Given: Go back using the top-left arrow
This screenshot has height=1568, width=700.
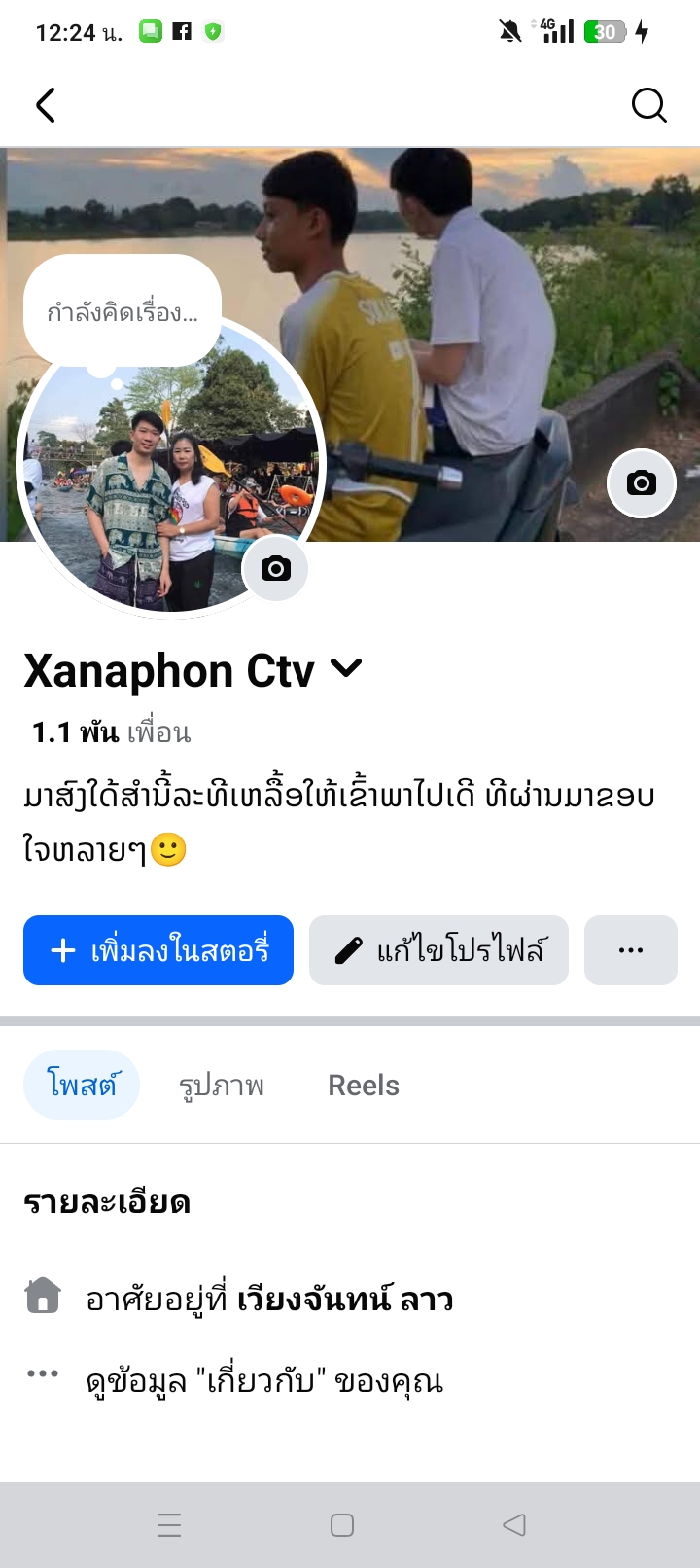Looking at the screenshot, I should [46, 105].
